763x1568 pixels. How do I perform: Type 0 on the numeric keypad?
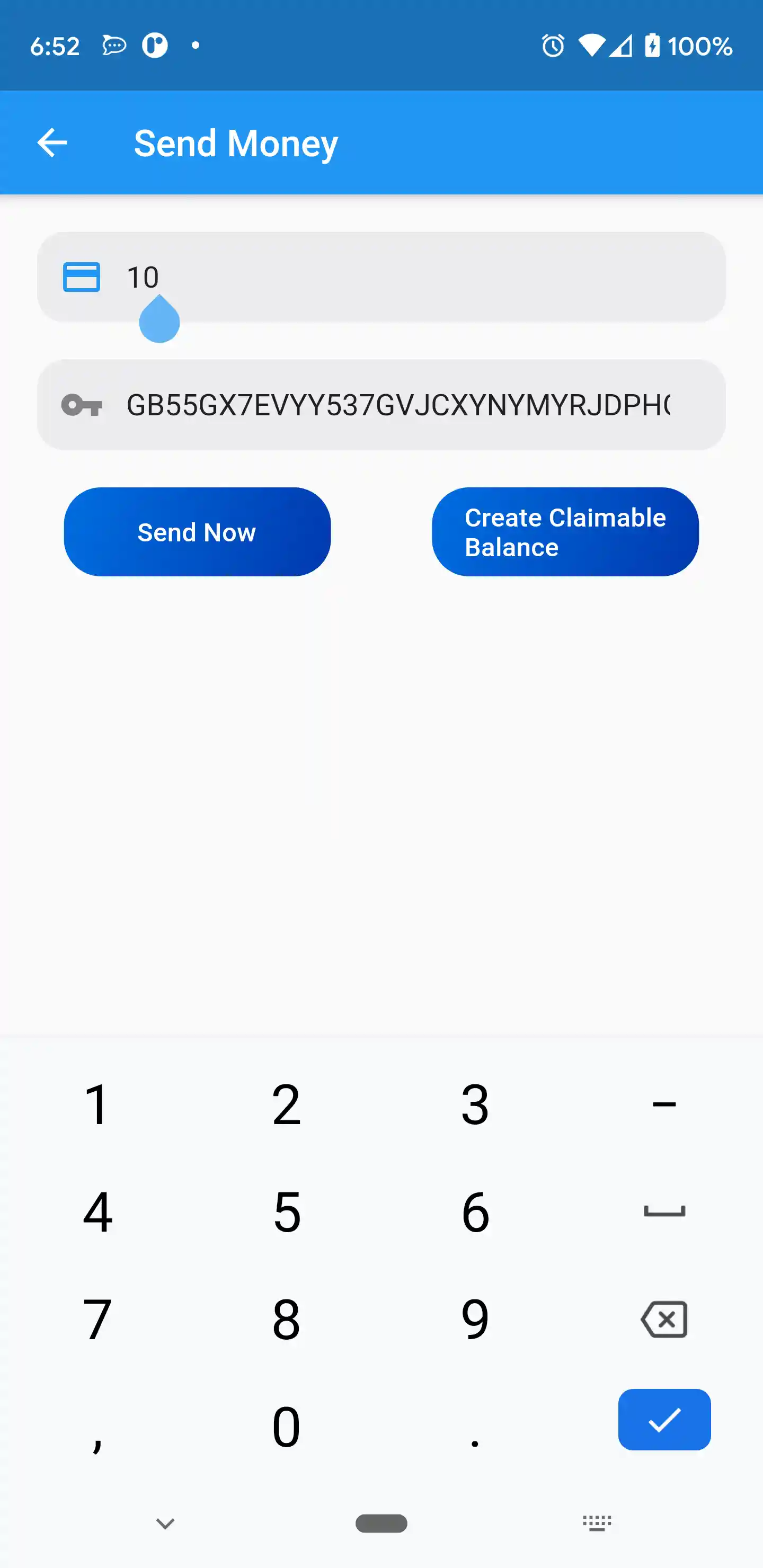click(x=286, y=1426)
